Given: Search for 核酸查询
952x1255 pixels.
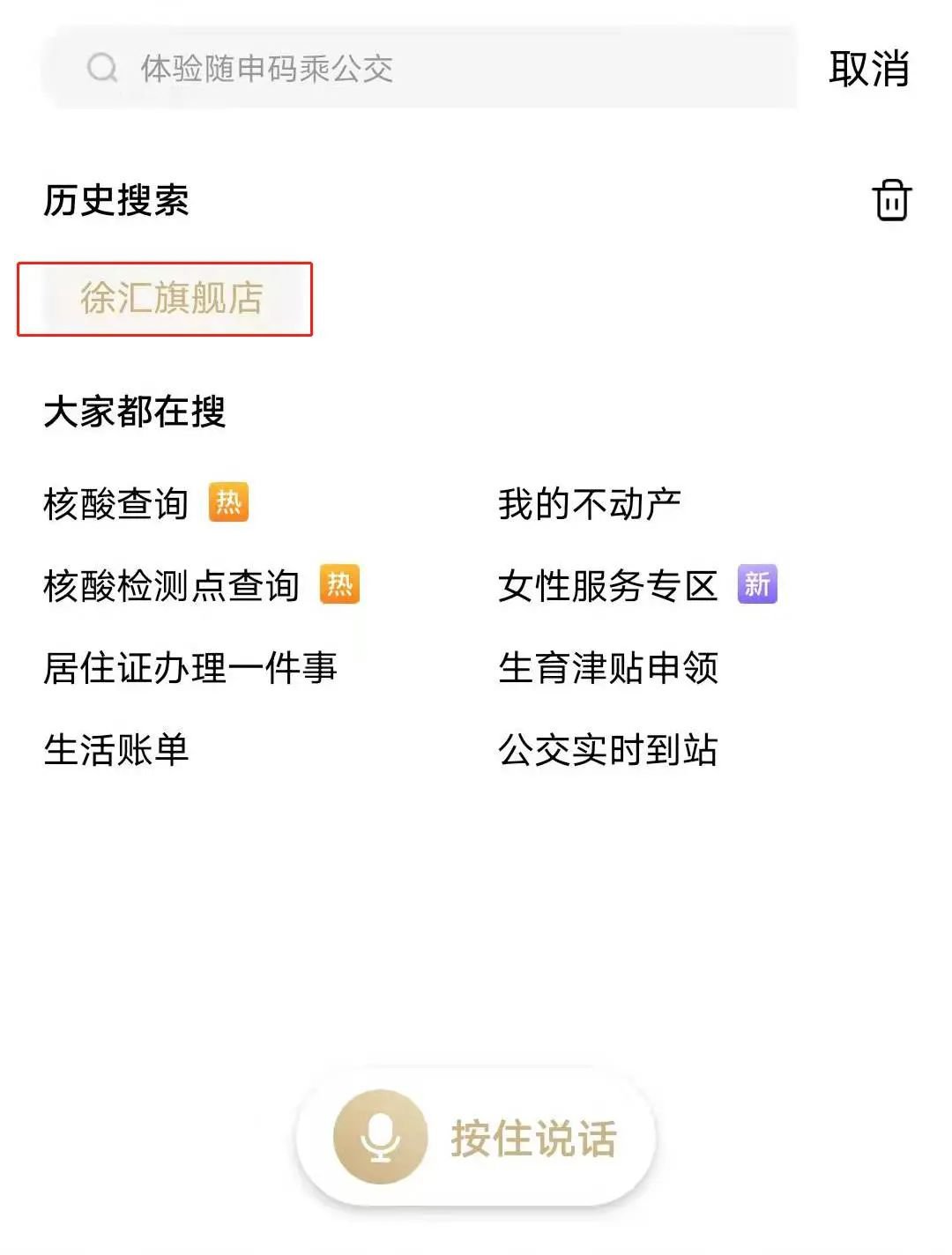Looking at the screenshot, I should pyautogui.click(x=115, y=504).
